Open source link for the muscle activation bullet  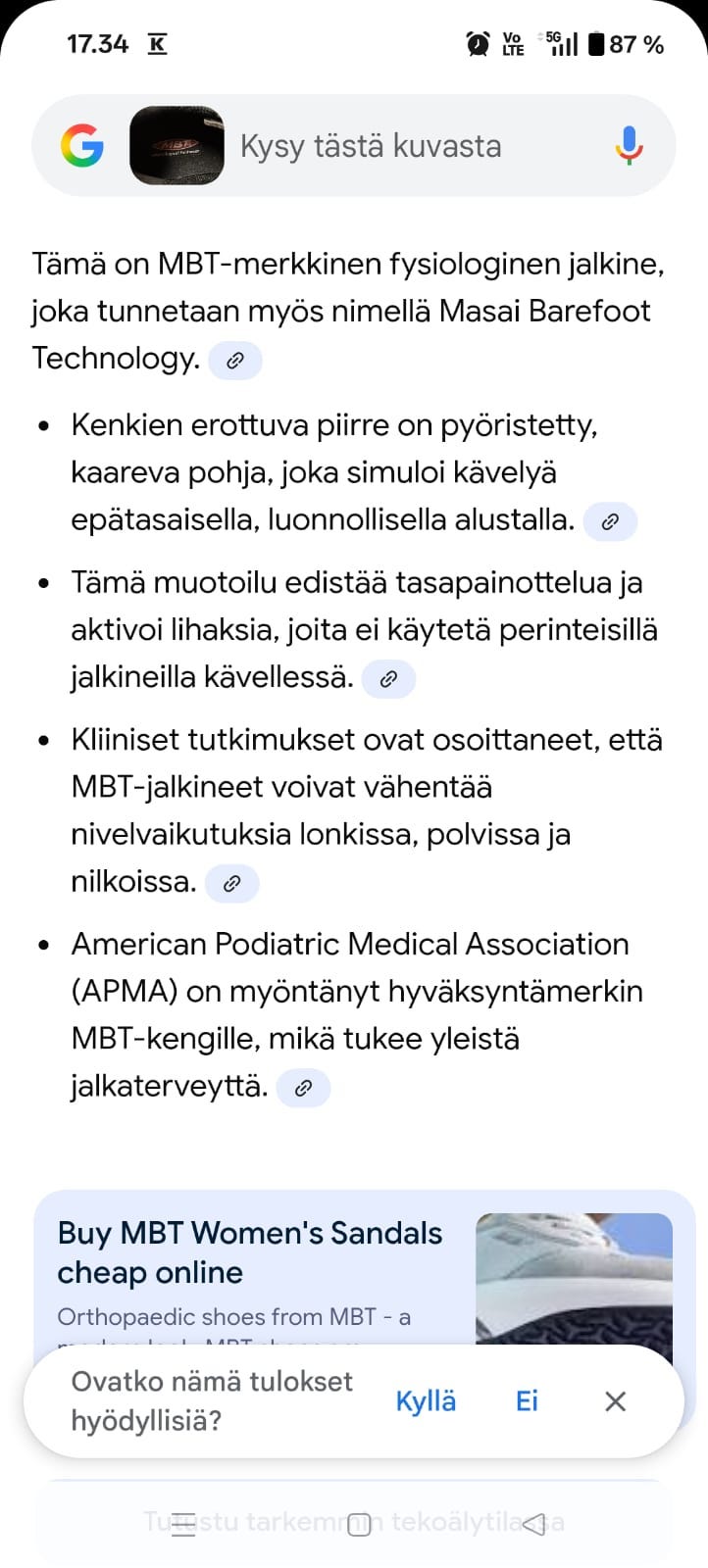[388, 678]
